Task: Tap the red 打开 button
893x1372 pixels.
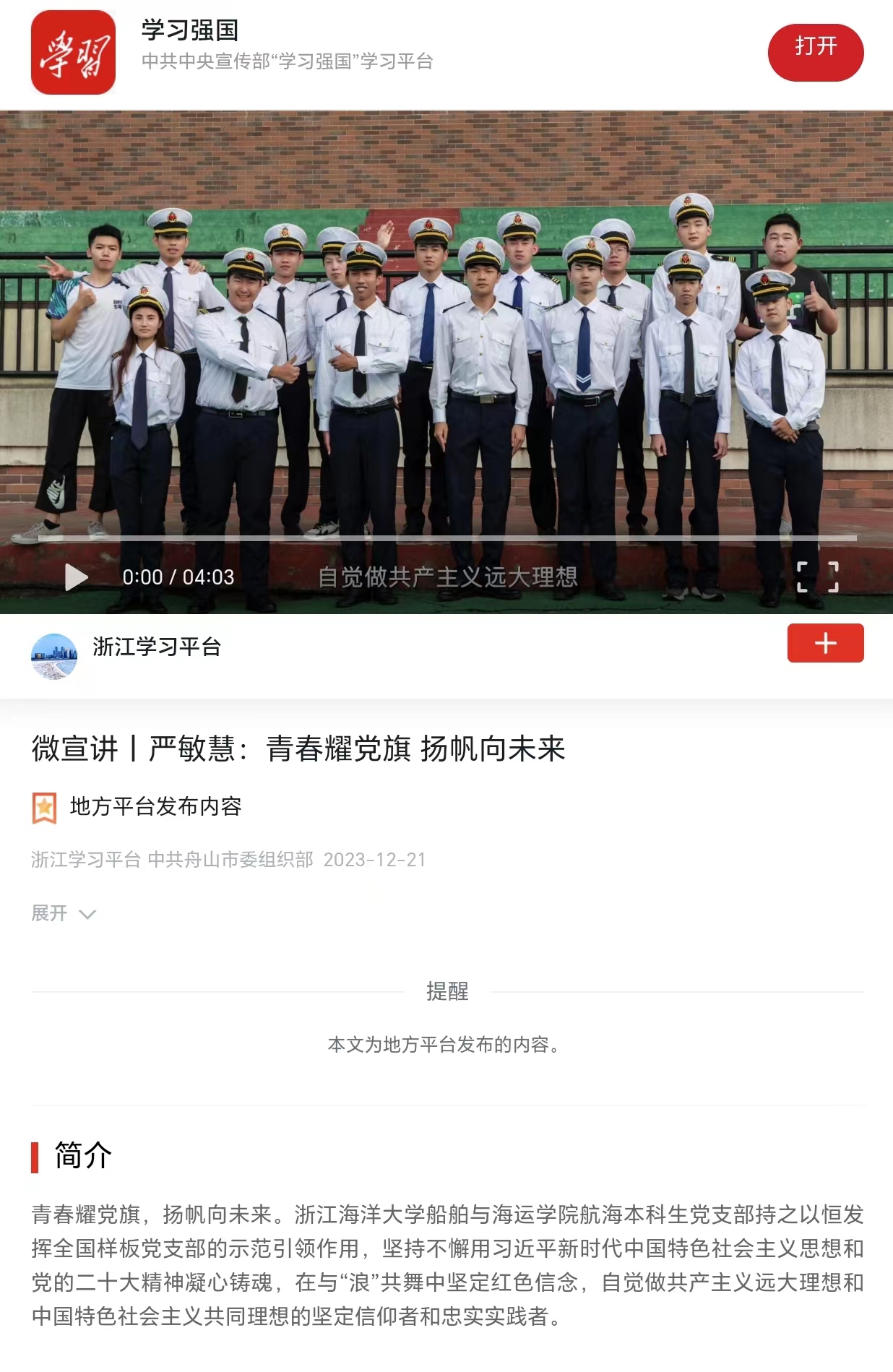Action: (815, 52)
